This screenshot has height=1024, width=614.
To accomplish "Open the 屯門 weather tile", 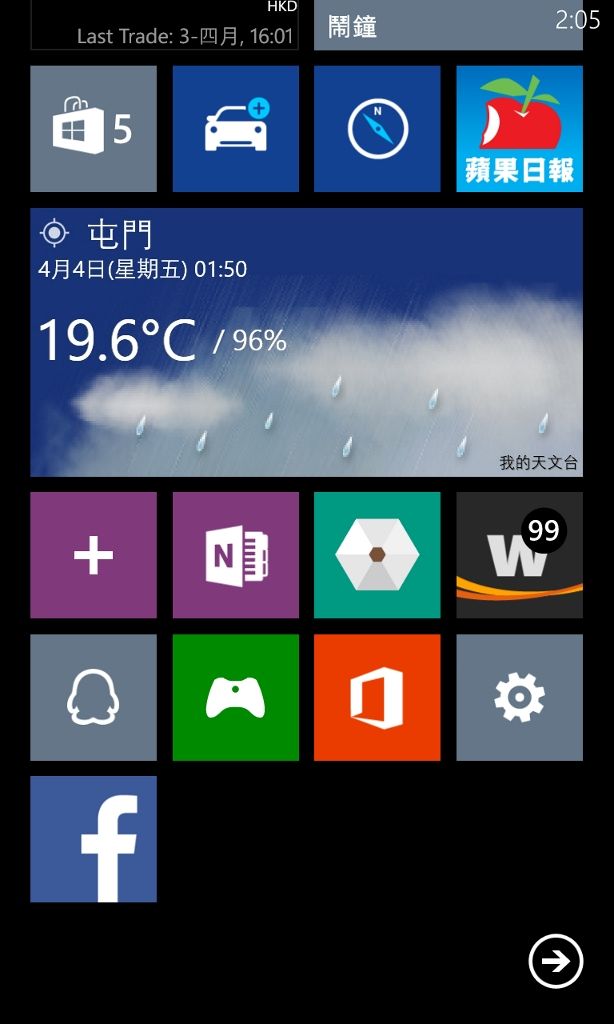I will point(306,342).
